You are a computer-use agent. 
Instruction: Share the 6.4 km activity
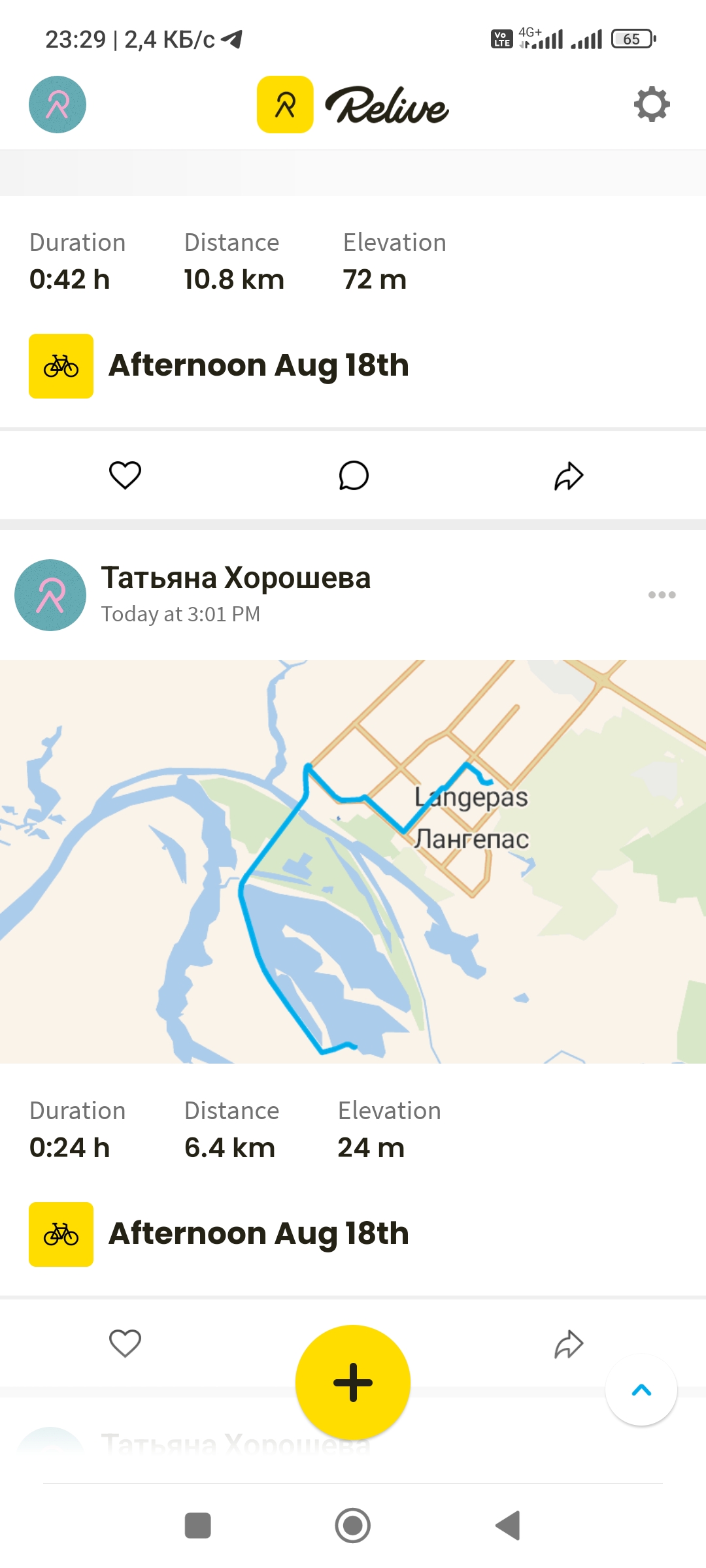(569, 1343)
